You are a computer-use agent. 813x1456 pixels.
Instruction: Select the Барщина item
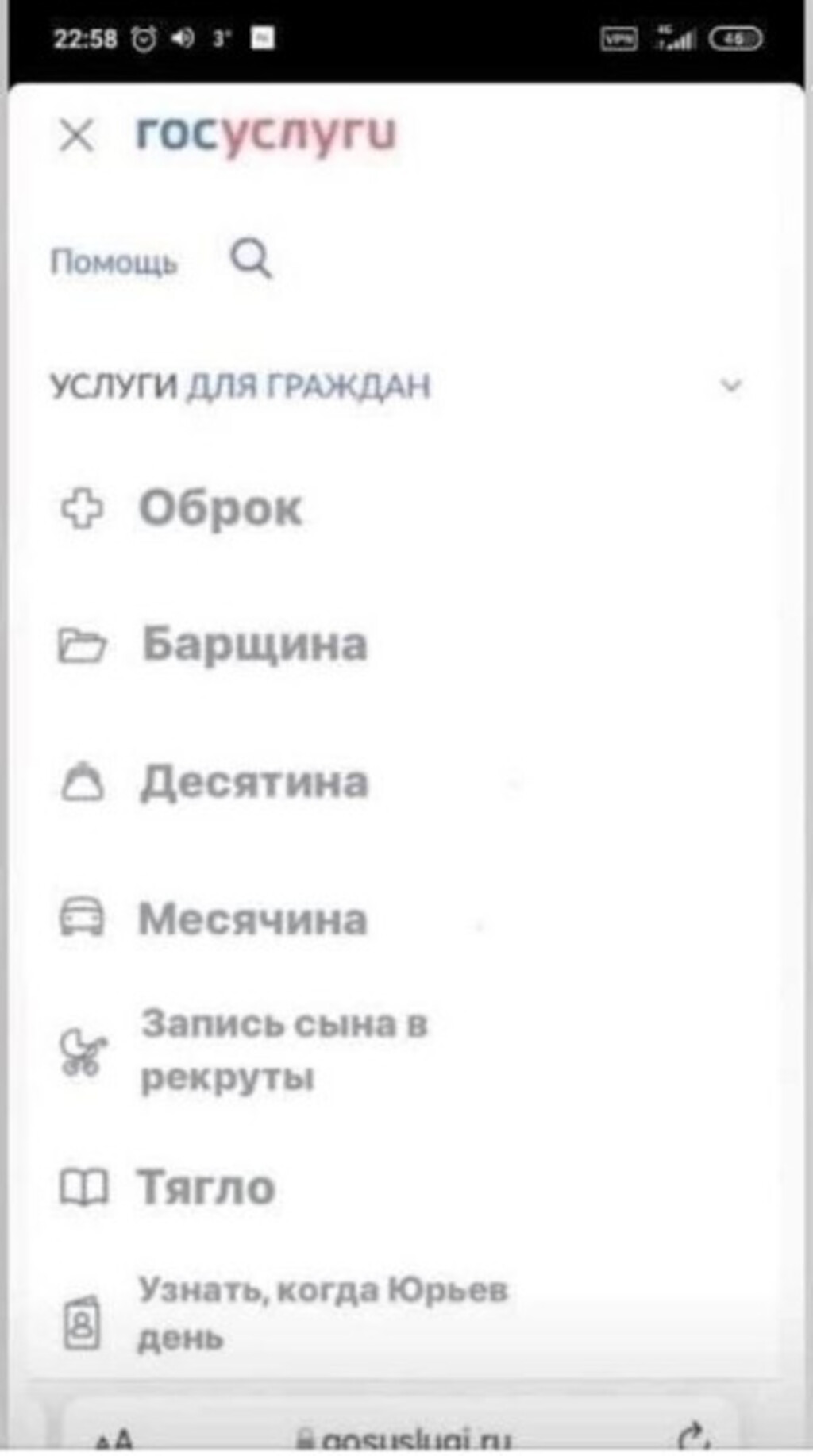254,644
